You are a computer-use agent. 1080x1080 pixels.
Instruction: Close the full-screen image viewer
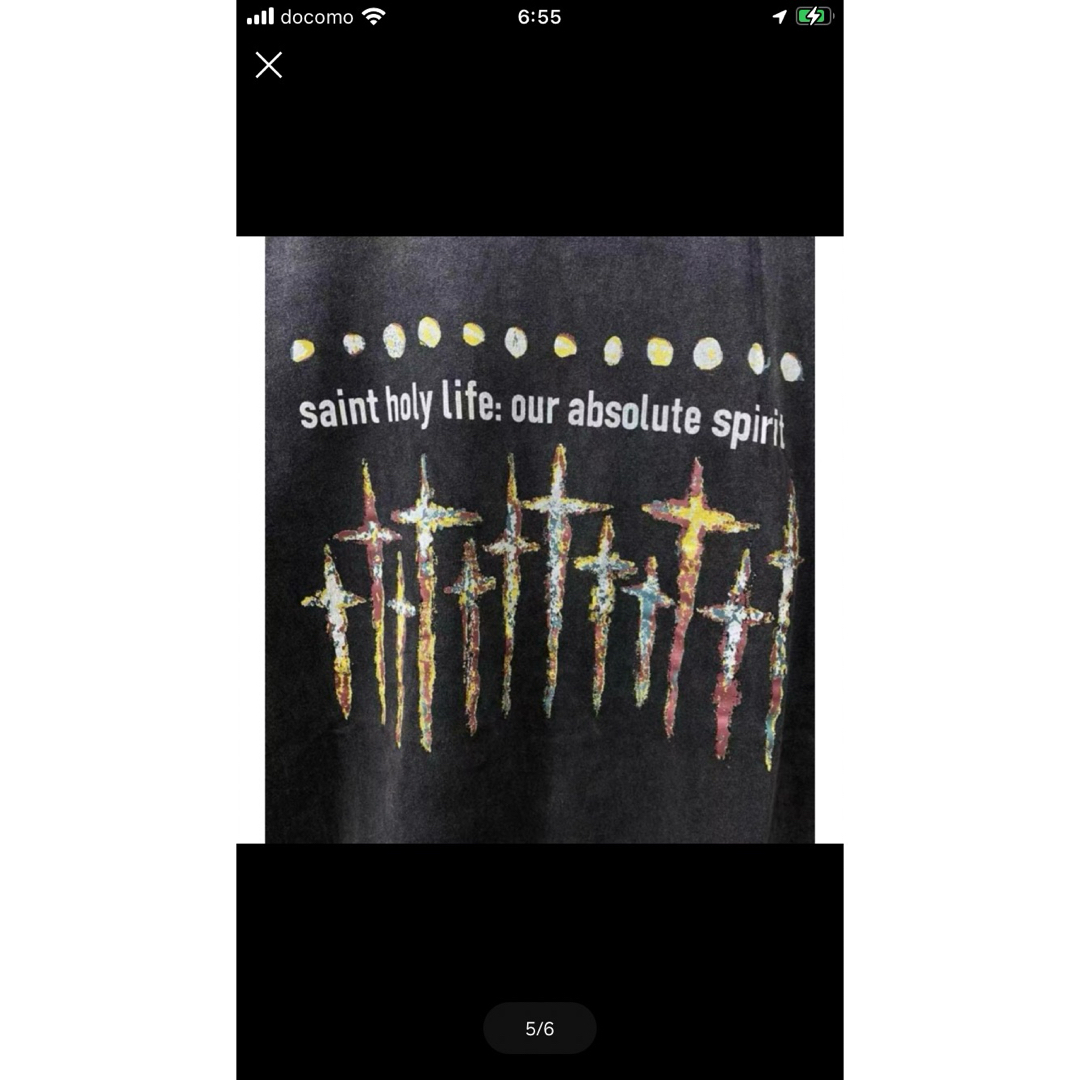[x=268, y=65]
